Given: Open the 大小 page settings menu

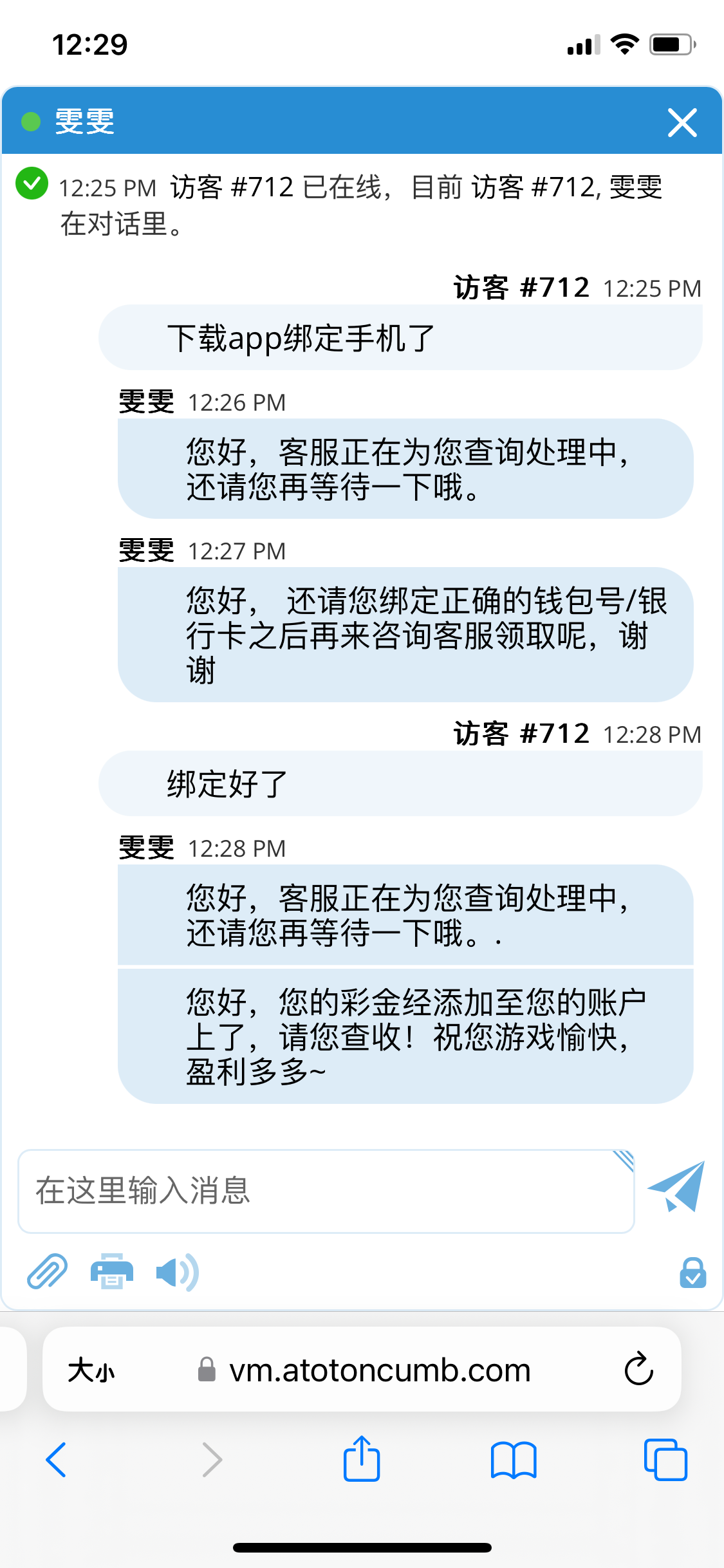Looking at the screenshot, I should coord(91,1370).
